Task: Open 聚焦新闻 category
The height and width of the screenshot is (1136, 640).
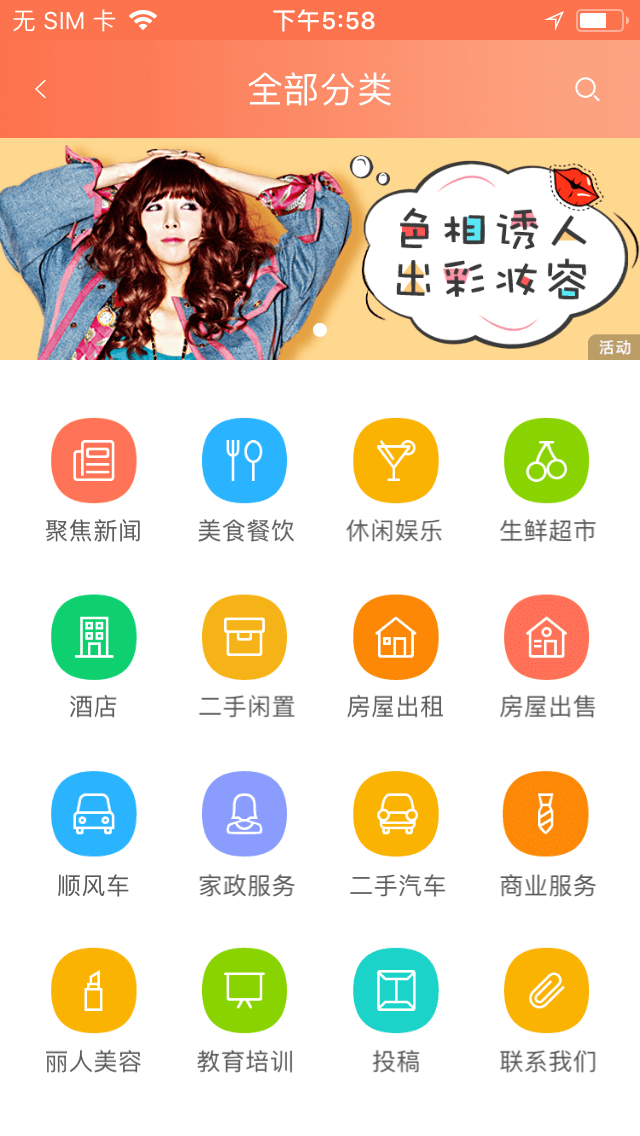Action: (x=94, y=461)
